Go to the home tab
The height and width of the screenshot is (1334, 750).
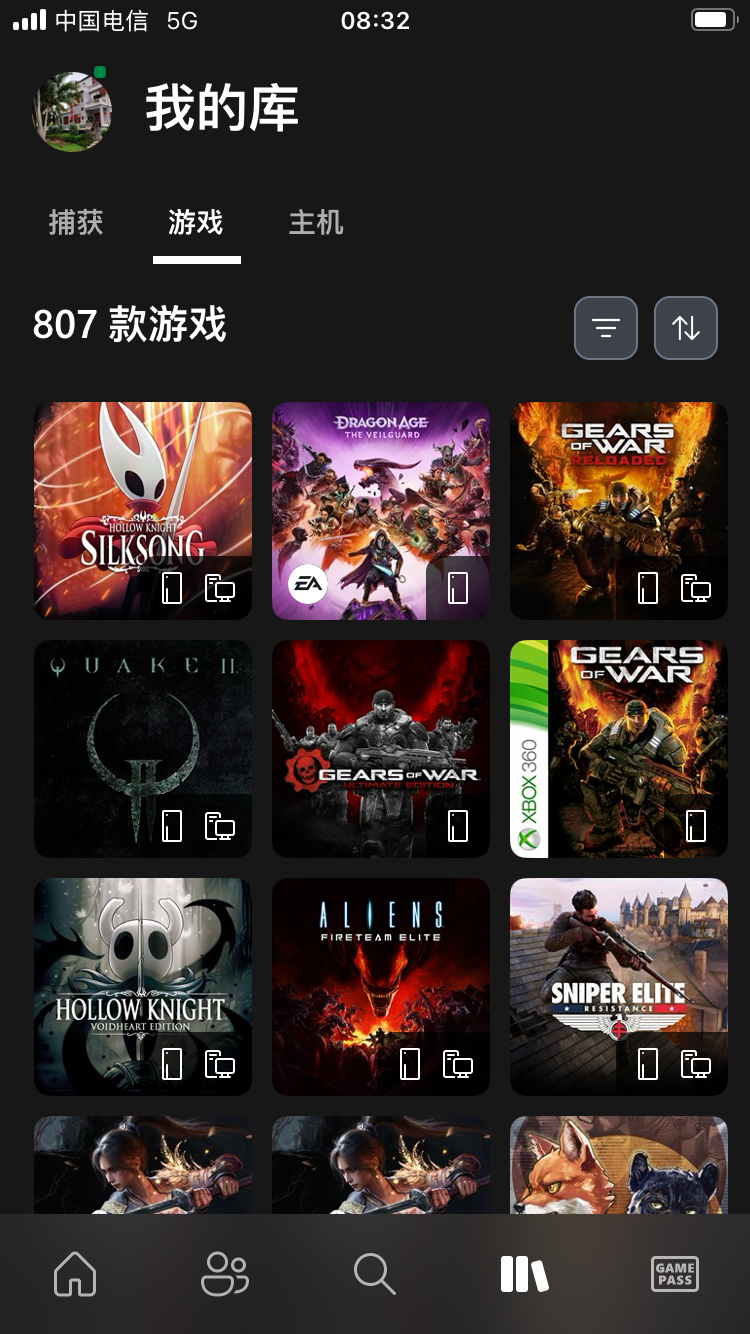click(75, 1274)
